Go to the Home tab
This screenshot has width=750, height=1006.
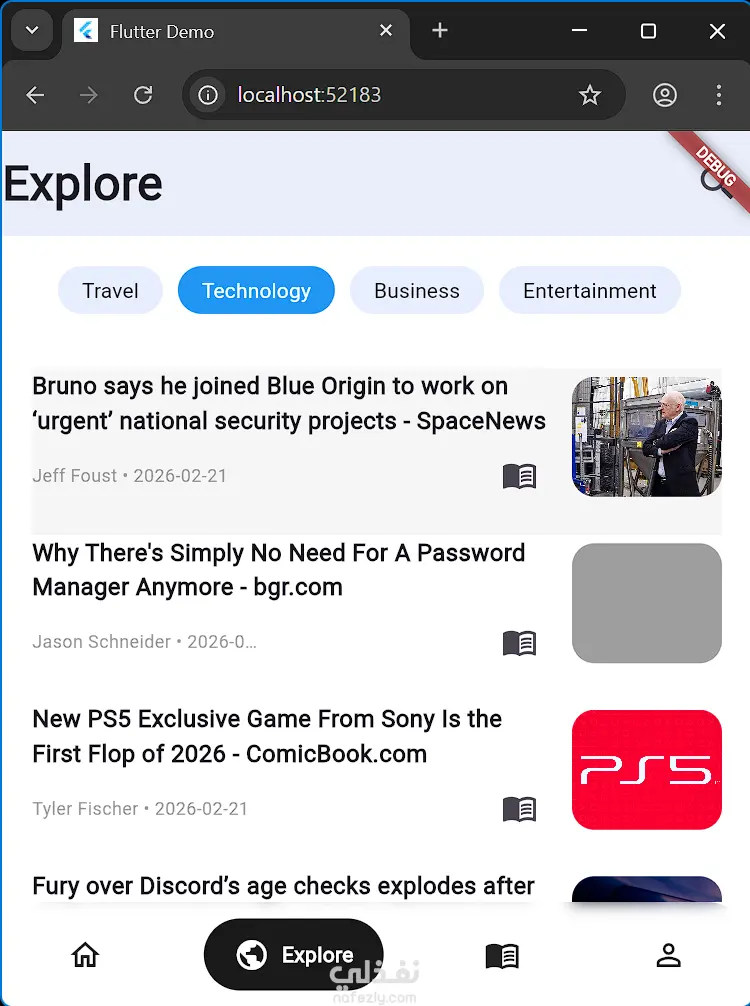85,956
